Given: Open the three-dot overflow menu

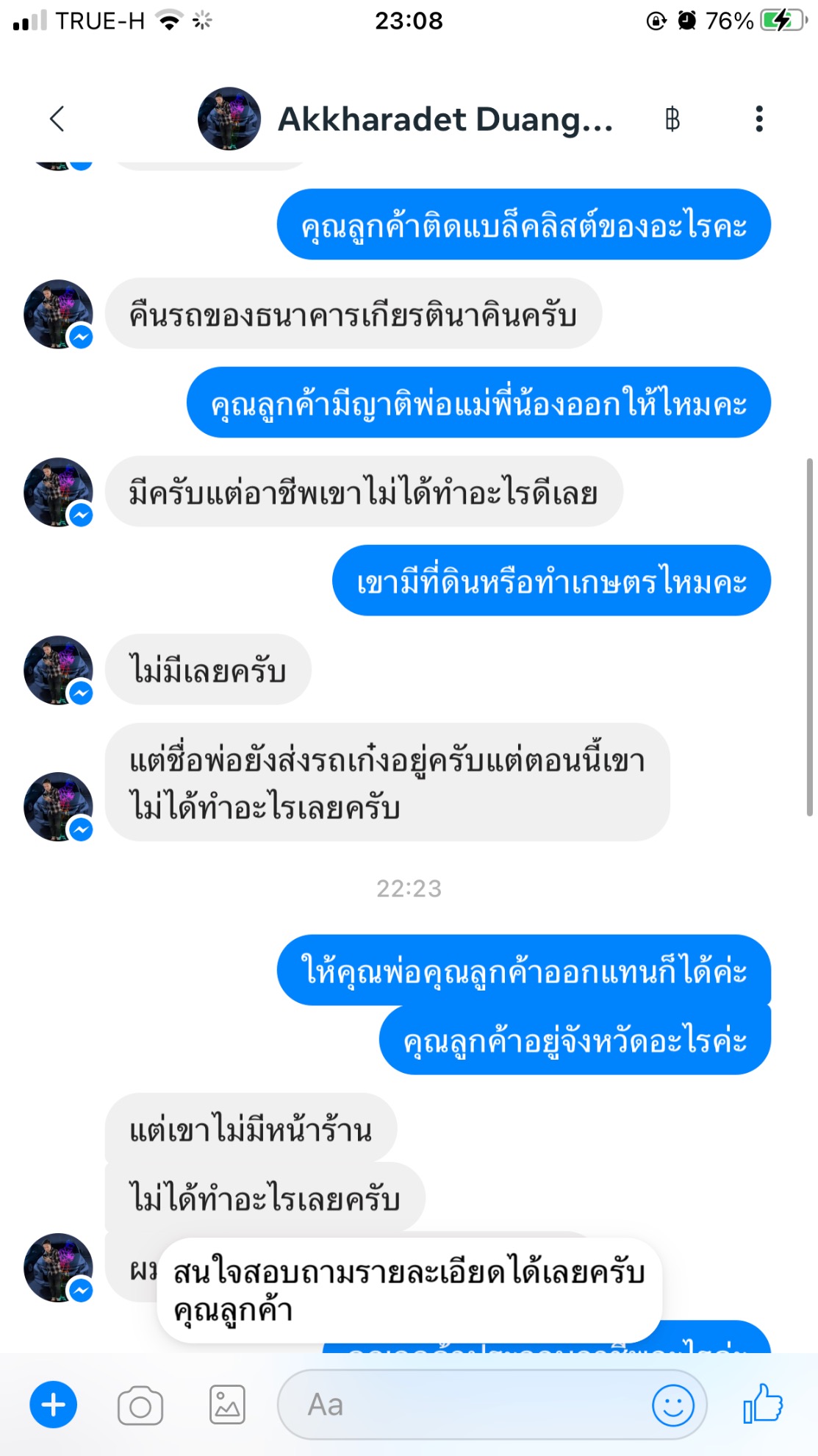Looking at the screenshot, I should [758, 119].
